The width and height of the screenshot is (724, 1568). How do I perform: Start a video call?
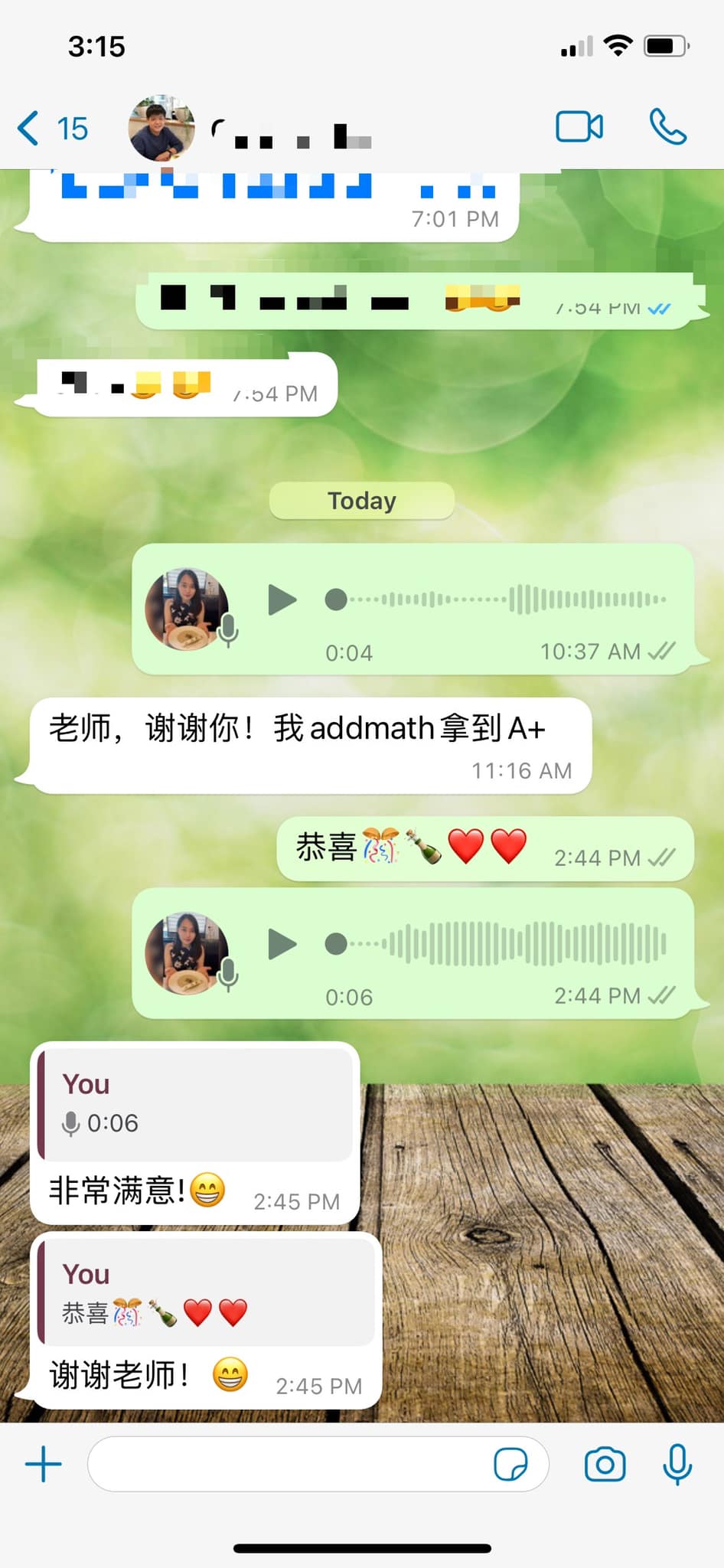579,127
